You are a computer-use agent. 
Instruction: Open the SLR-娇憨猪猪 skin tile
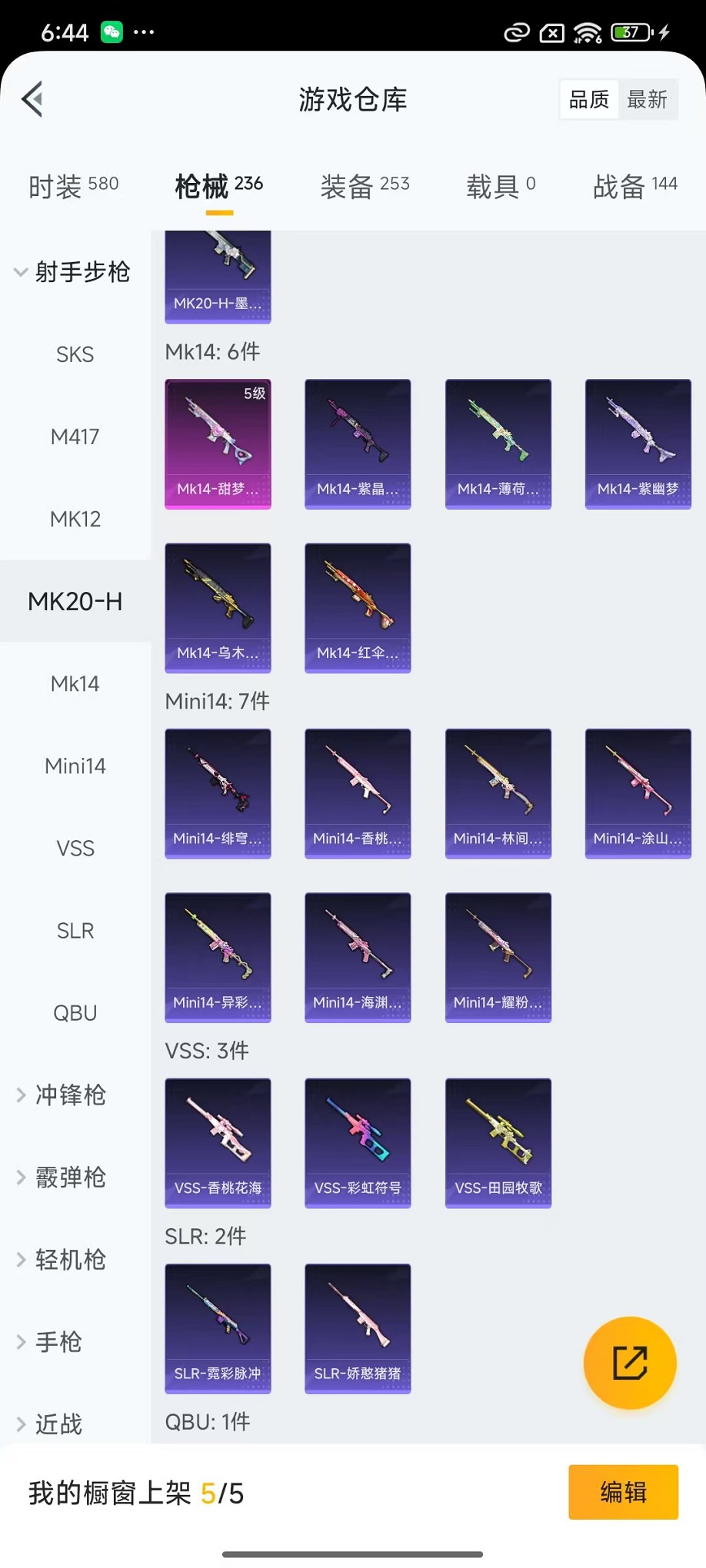358,1327
